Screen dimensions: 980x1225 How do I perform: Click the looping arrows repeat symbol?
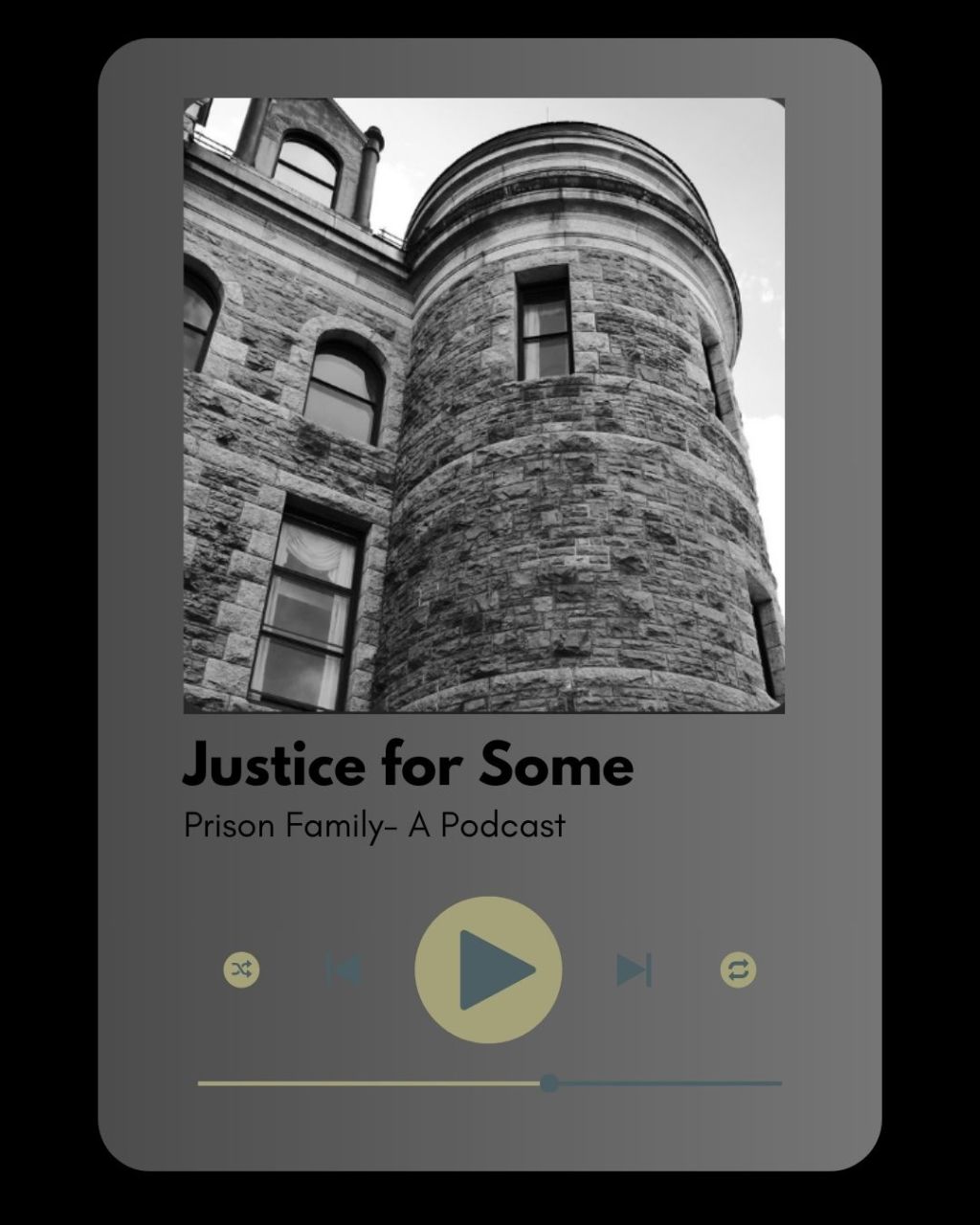coord(738,969)
